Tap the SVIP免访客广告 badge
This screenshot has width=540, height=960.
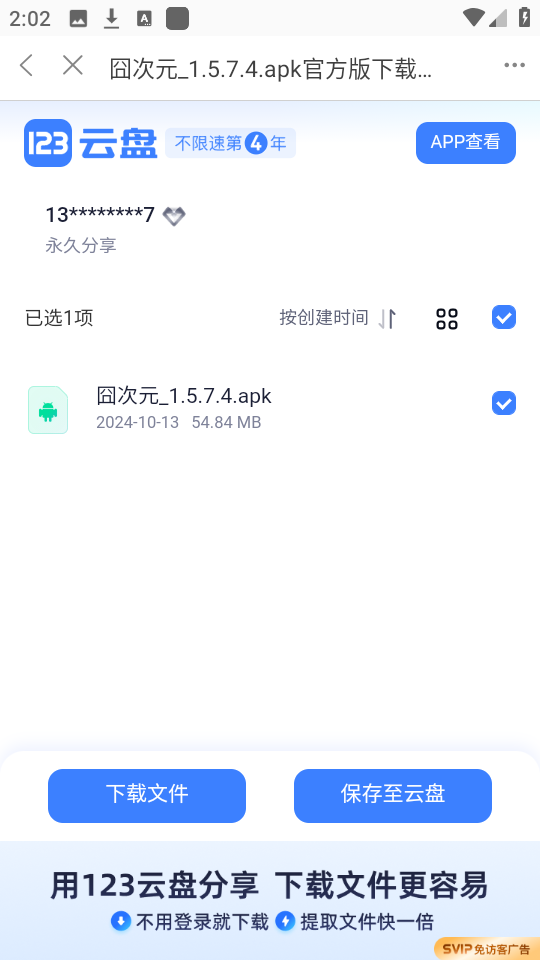tap(487, 949)
